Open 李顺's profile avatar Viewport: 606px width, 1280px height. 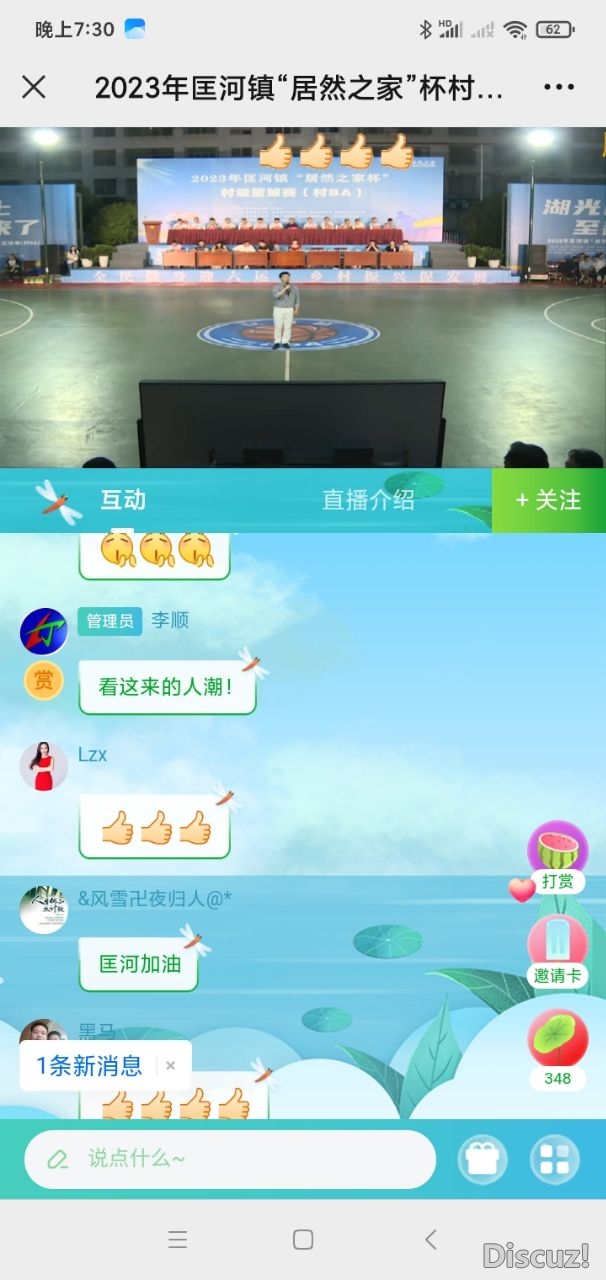[x=43, y=632]
